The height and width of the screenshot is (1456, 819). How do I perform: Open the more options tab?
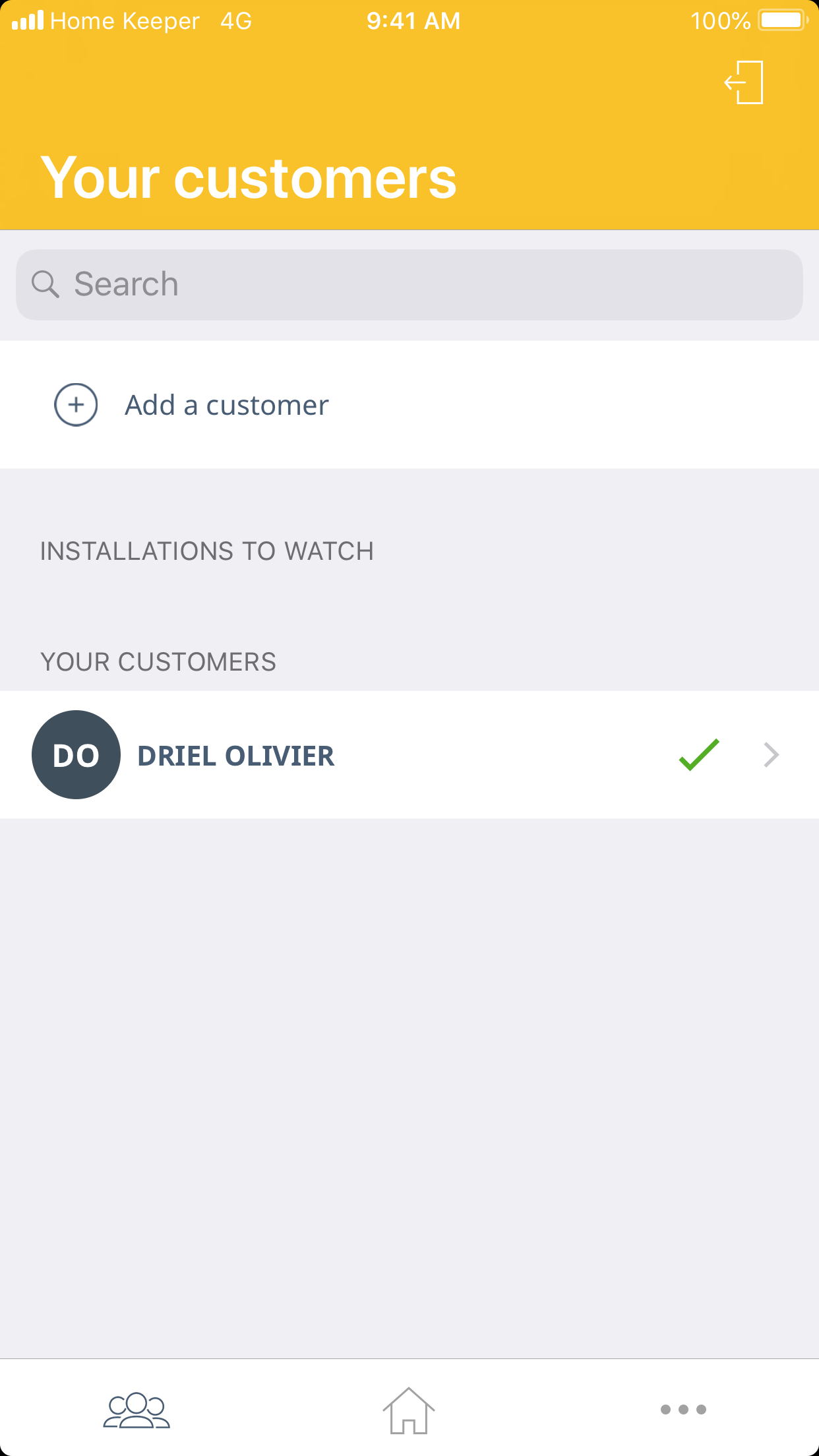click(x=683, y=1410)
